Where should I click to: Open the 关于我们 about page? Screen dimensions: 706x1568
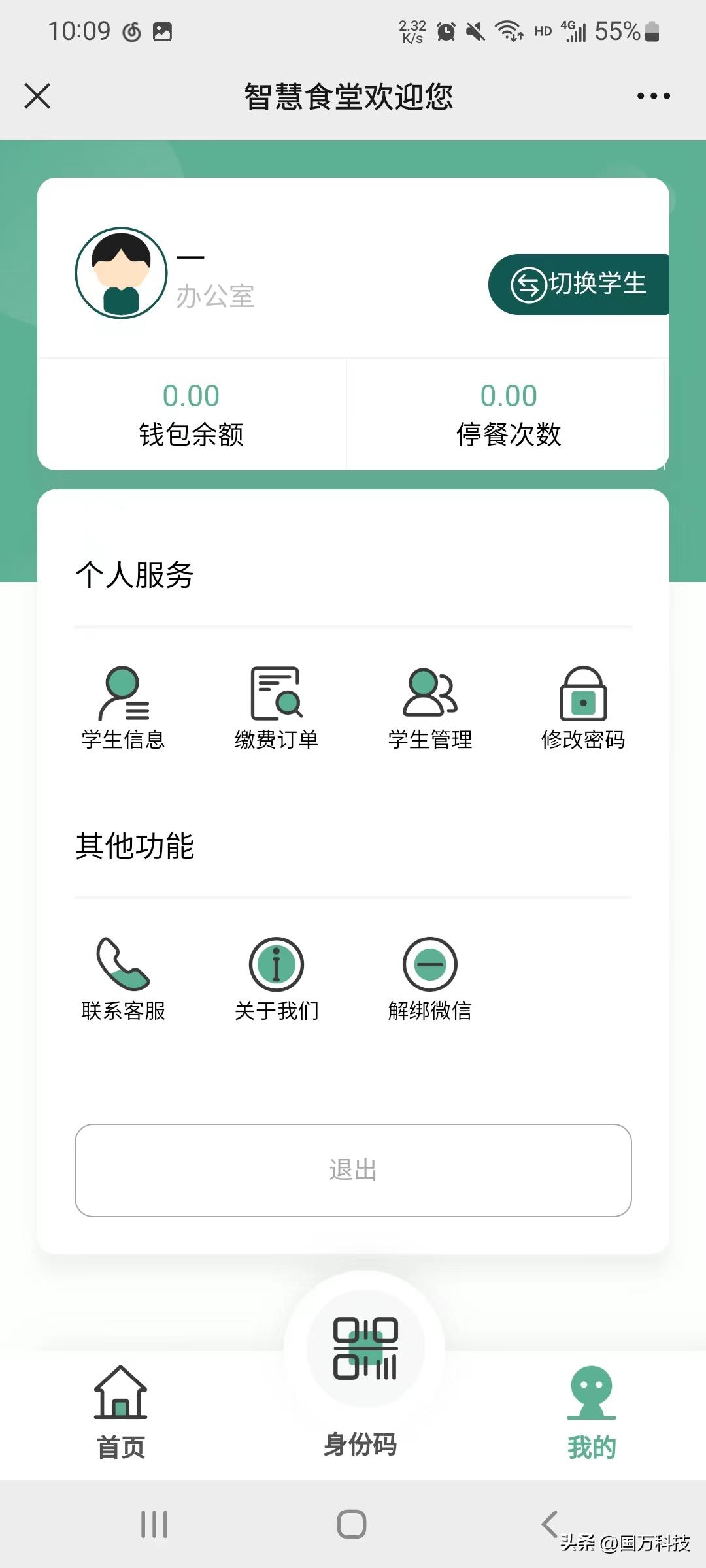277,979
